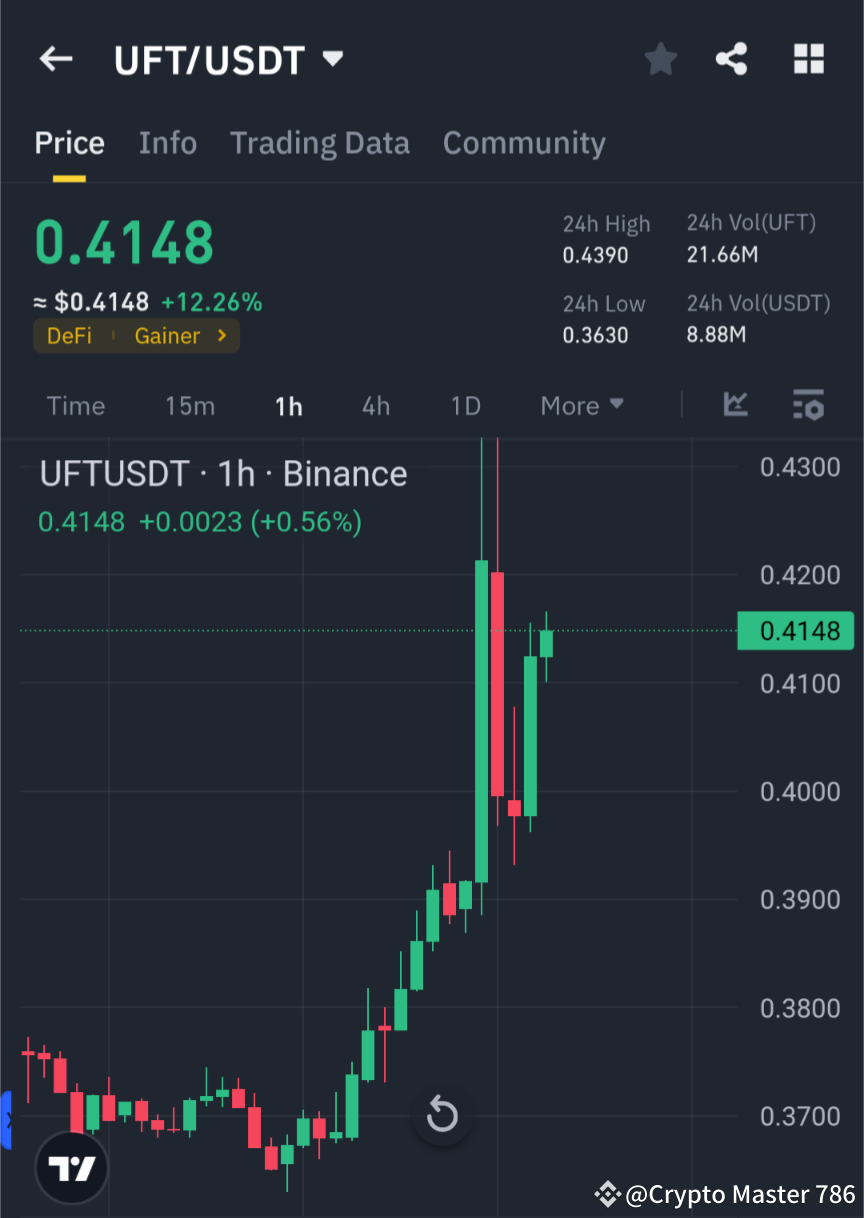The height and width of the screenshot is (1218, 864).
Task: Tap the 0.4148 price label on axis
Action: click(x=796, y=631)
